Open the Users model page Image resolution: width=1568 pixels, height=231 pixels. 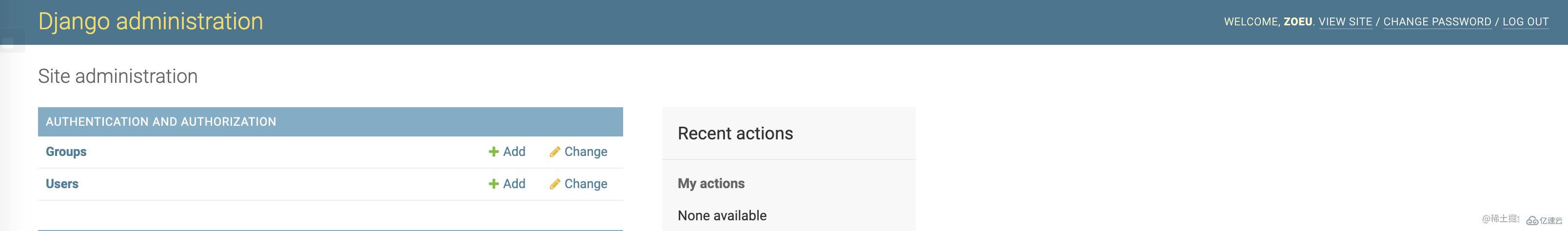pyautogui.click(x=62, y=184)
